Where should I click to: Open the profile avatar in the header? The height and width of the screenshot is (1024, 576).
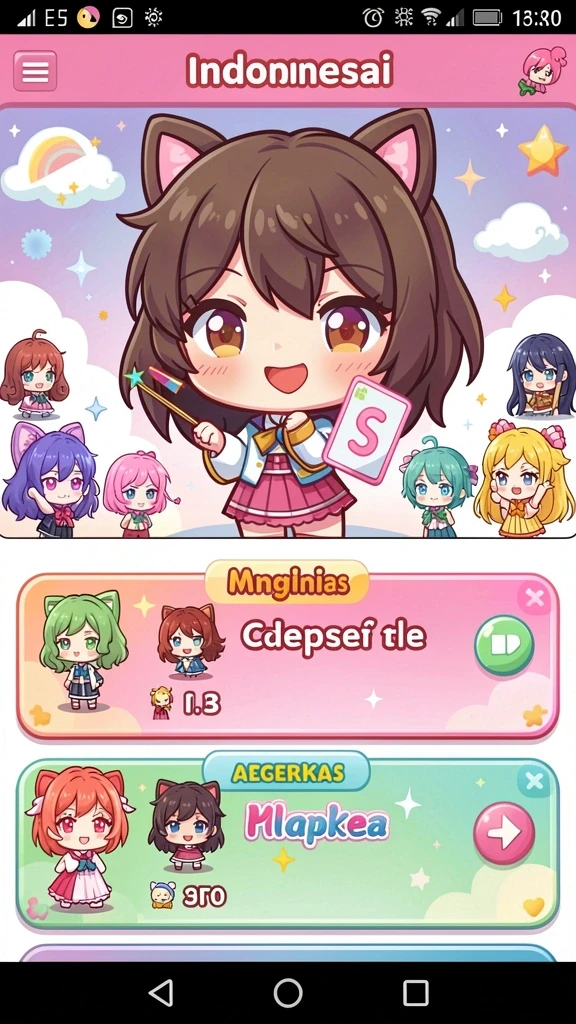click(542, 71)
